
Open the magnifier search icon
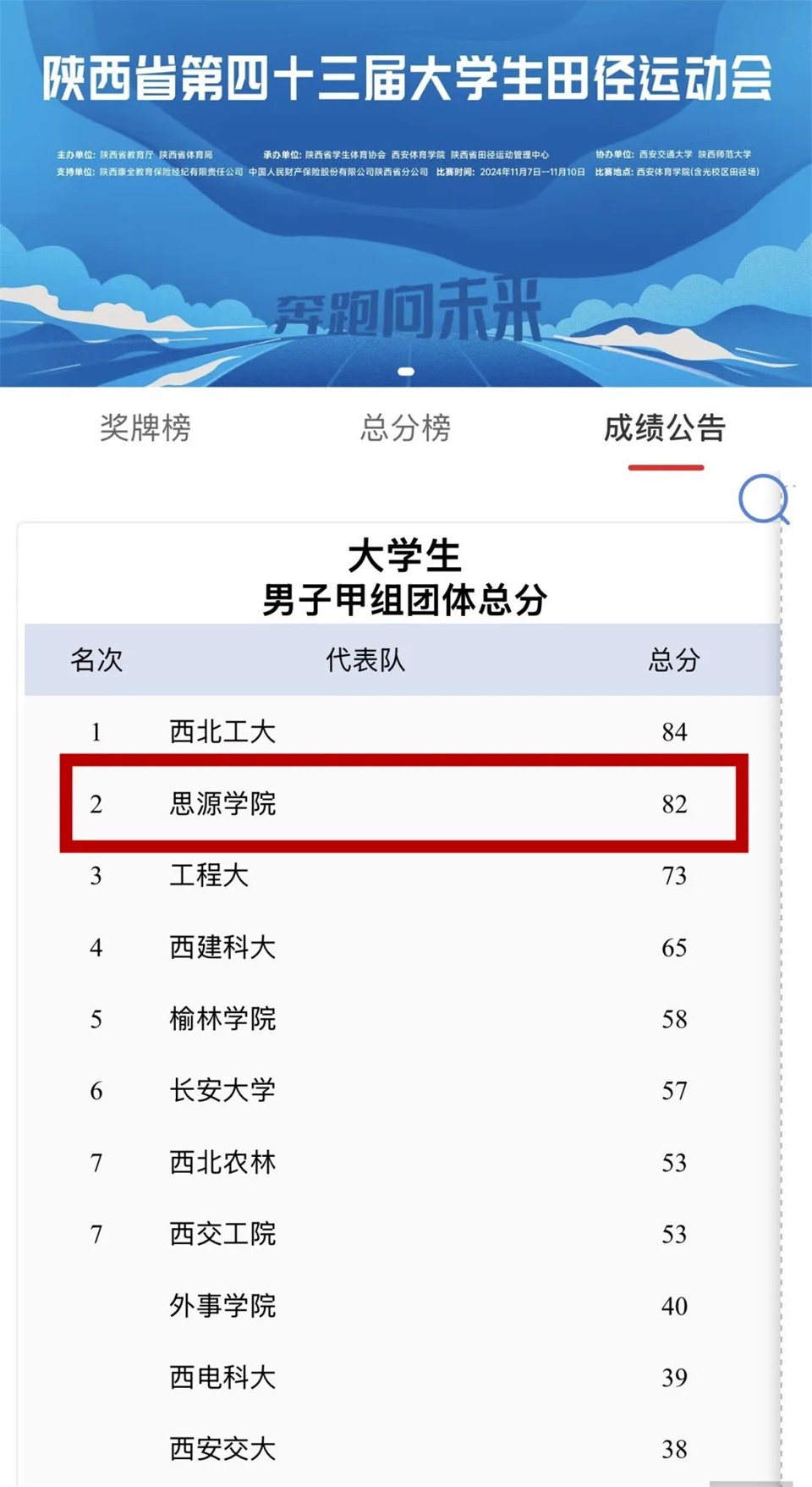point(764,498)
